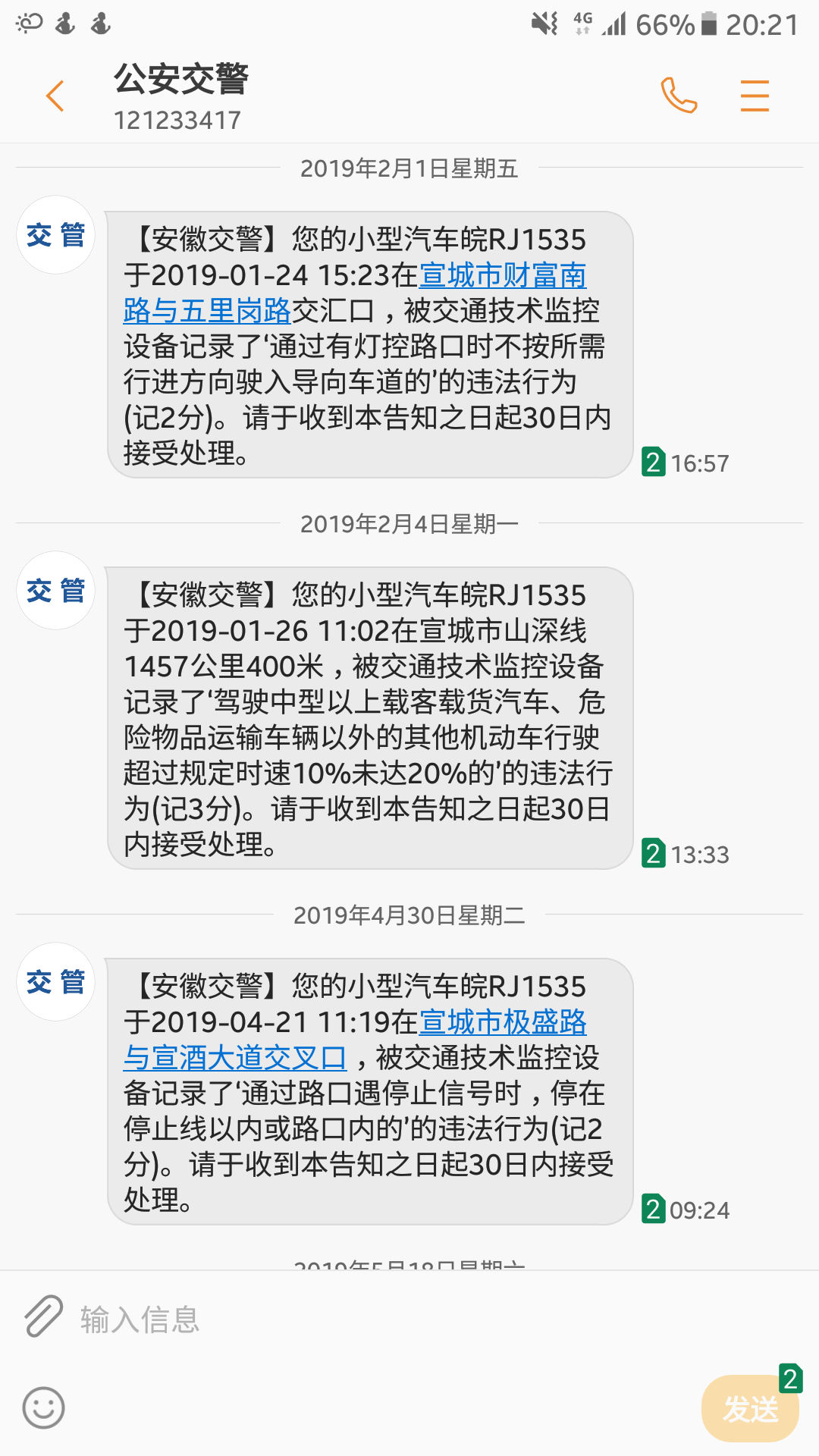Image resolution: width=819 pixels, height=1456 pixels.
Task: Open the conversation options menu
Action: coord(755,96)
